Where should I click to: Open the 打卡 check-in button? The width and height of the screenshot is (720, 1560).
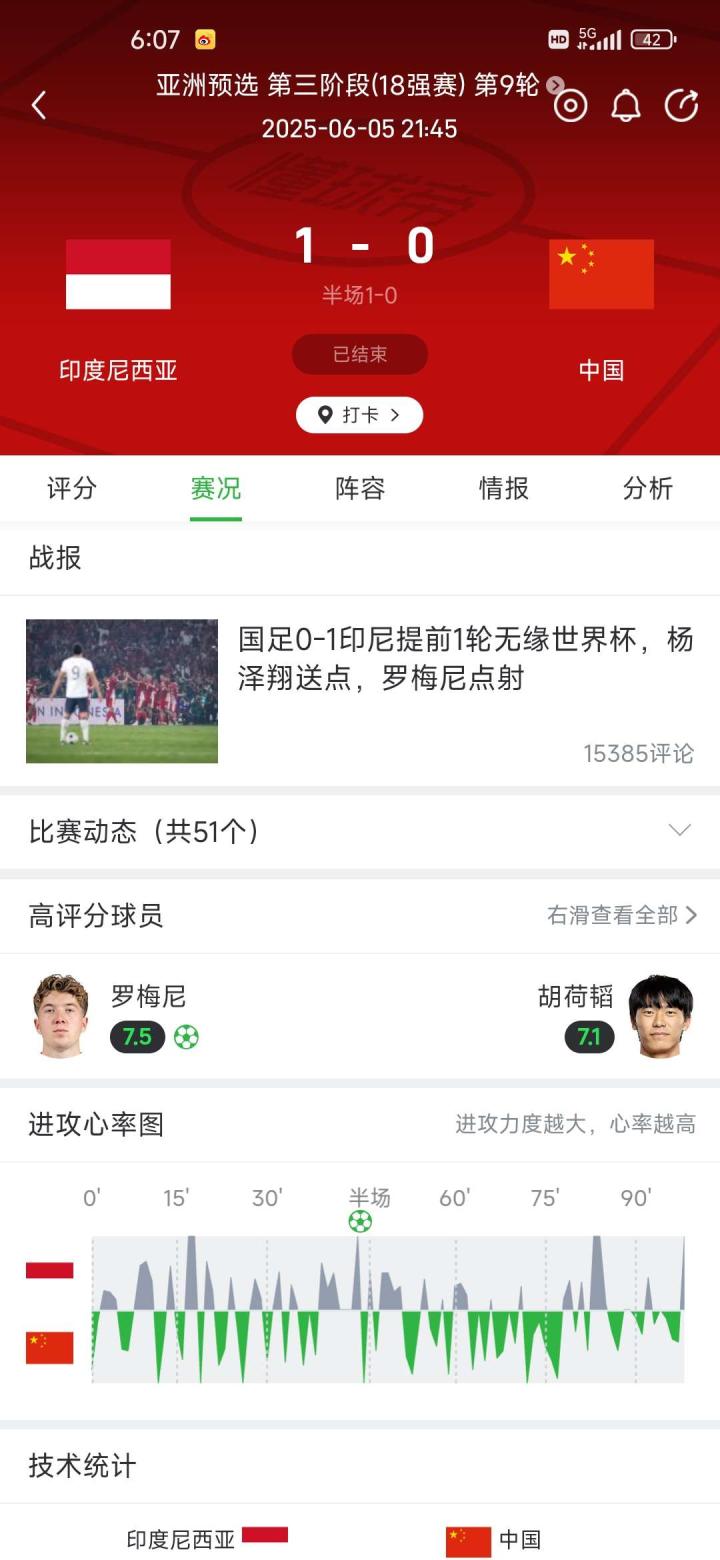360,415
